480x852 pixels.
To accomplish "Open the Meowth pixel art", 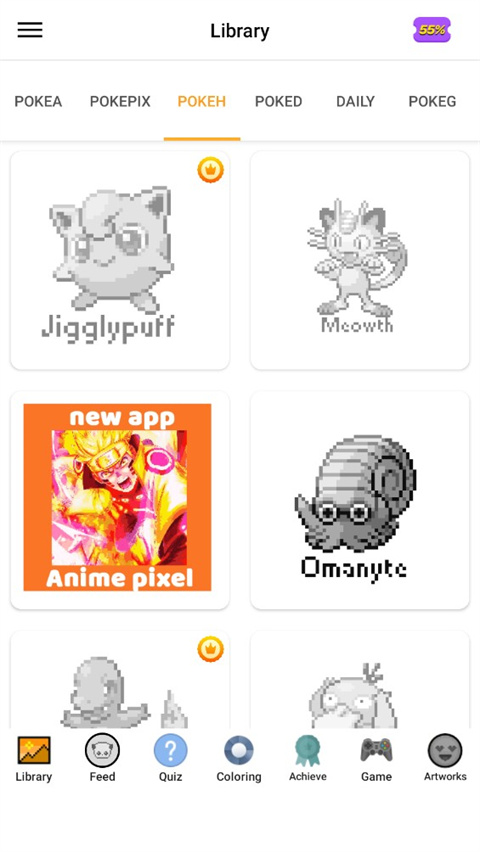I will tap(360, 261).
